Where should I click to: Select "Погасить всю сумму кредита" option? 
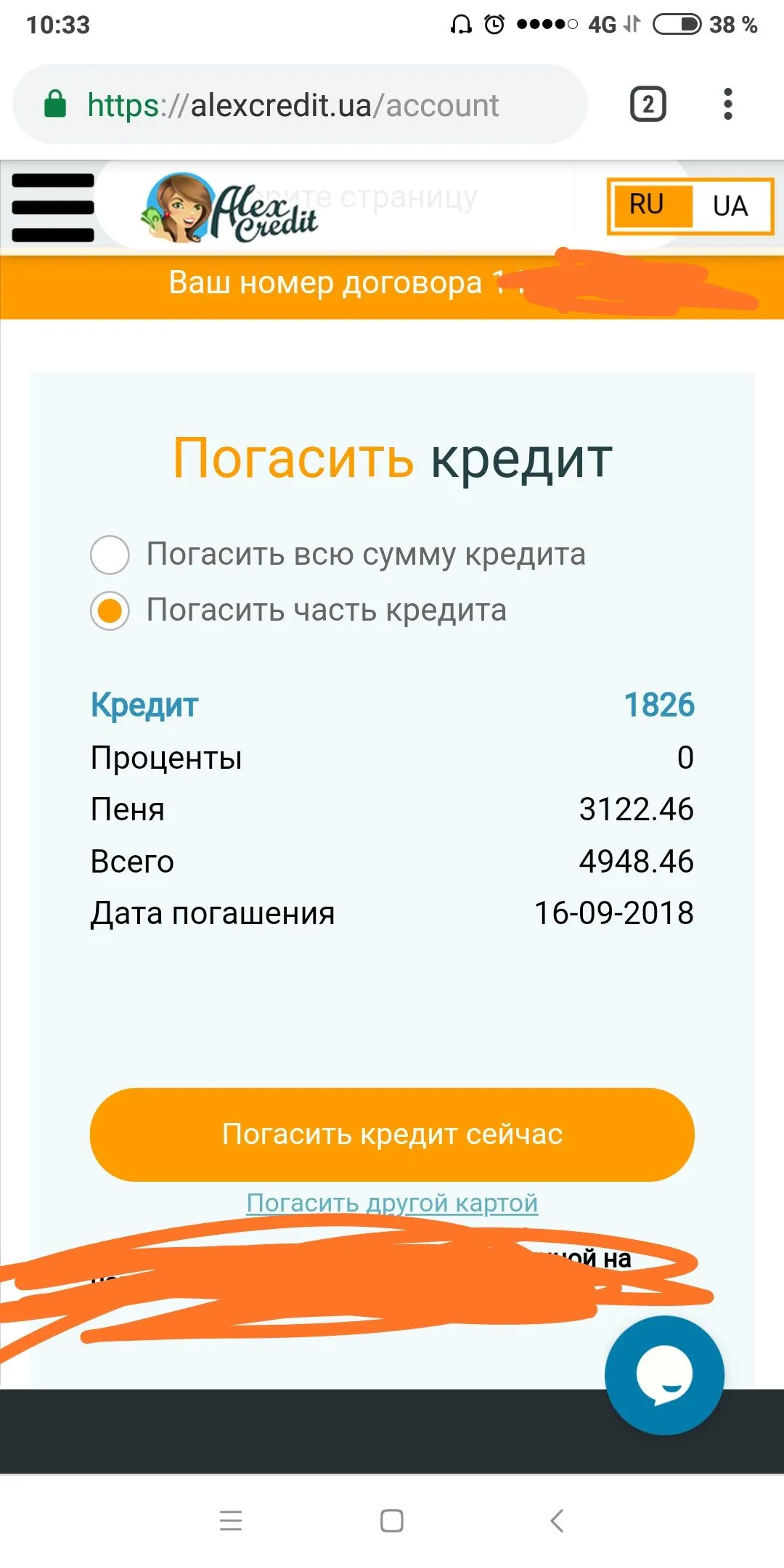coord(110,555)
